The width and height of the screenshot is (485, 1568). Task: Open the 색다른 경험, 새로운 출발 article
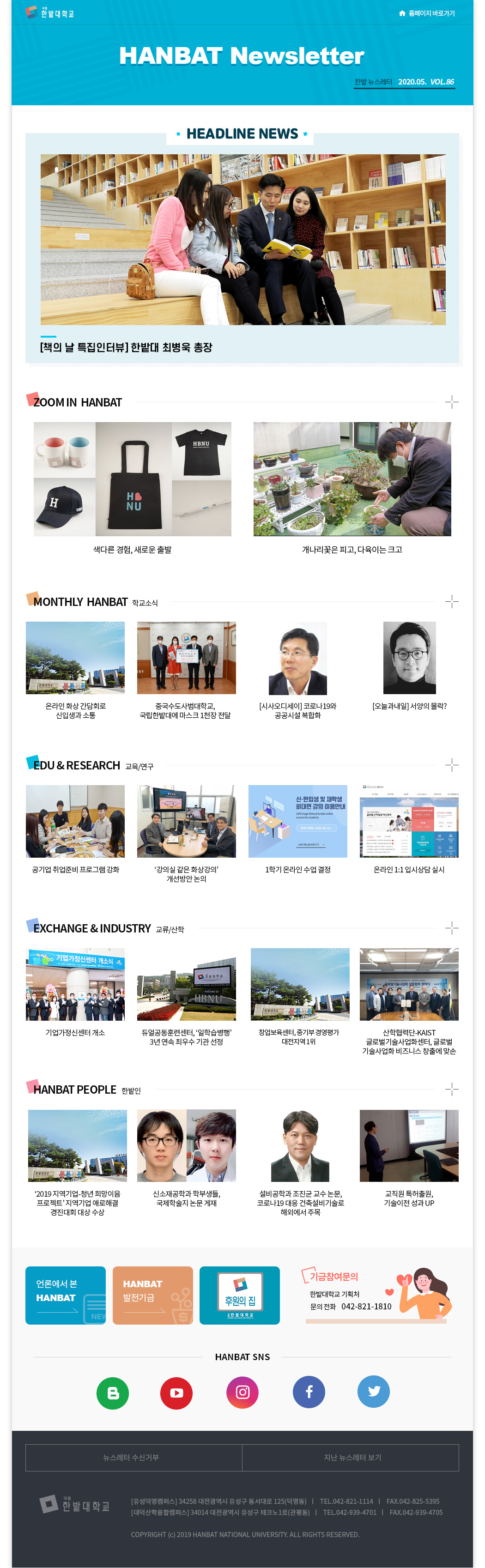click(132, 549)
